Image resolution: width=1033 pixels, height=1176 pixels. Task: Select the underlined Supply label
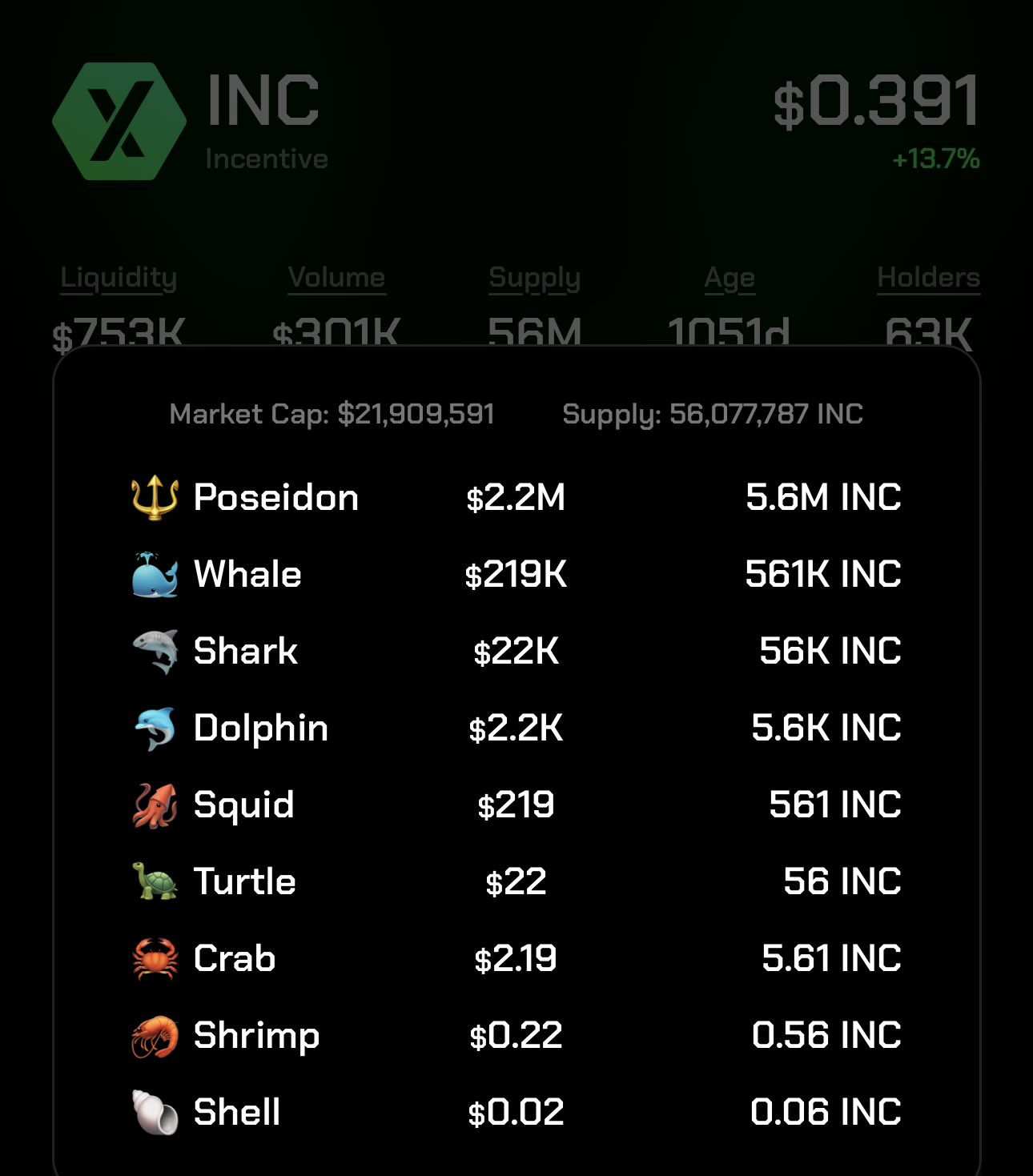coord(534,278)
